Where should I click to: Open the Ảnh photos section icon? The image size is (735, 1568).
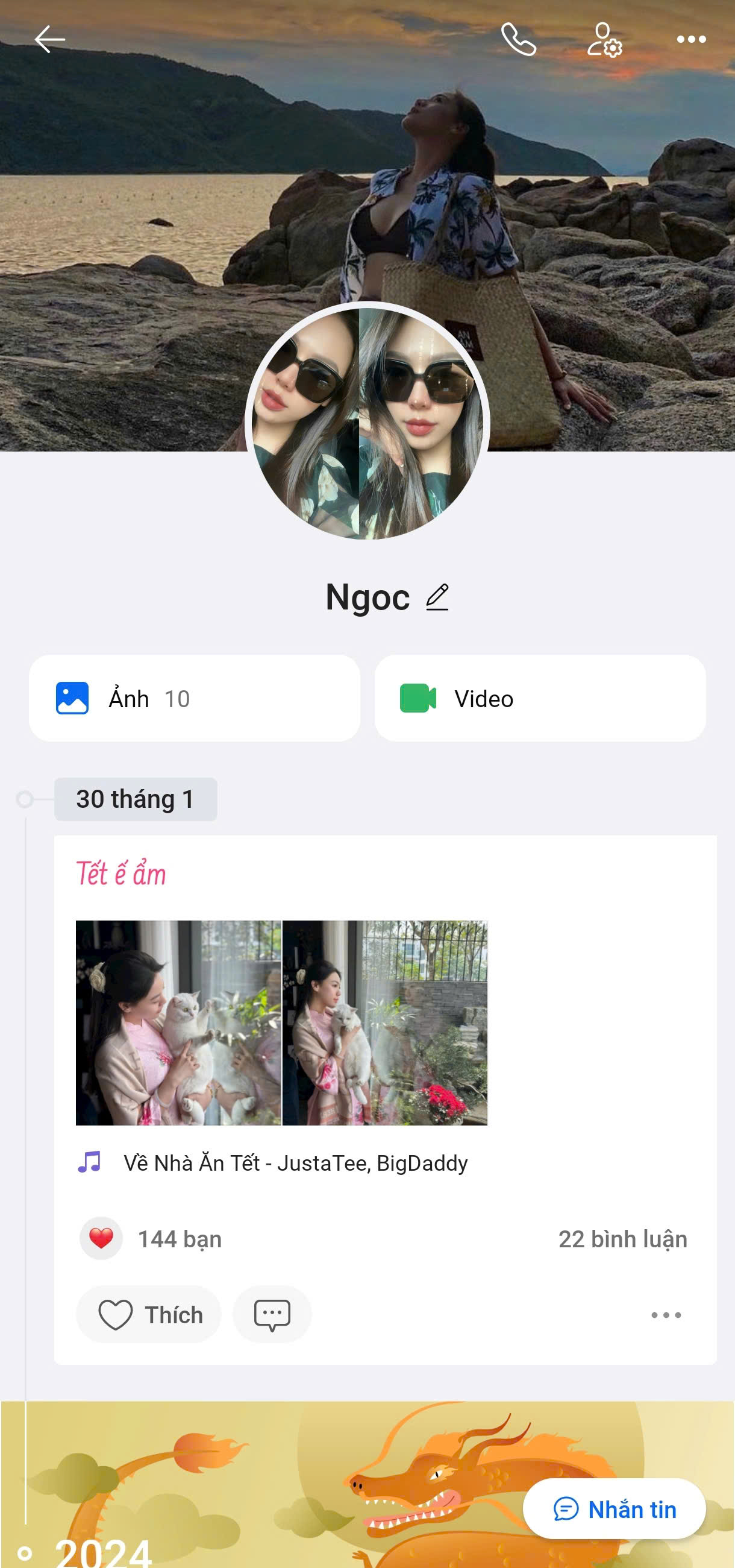point(72,698)
